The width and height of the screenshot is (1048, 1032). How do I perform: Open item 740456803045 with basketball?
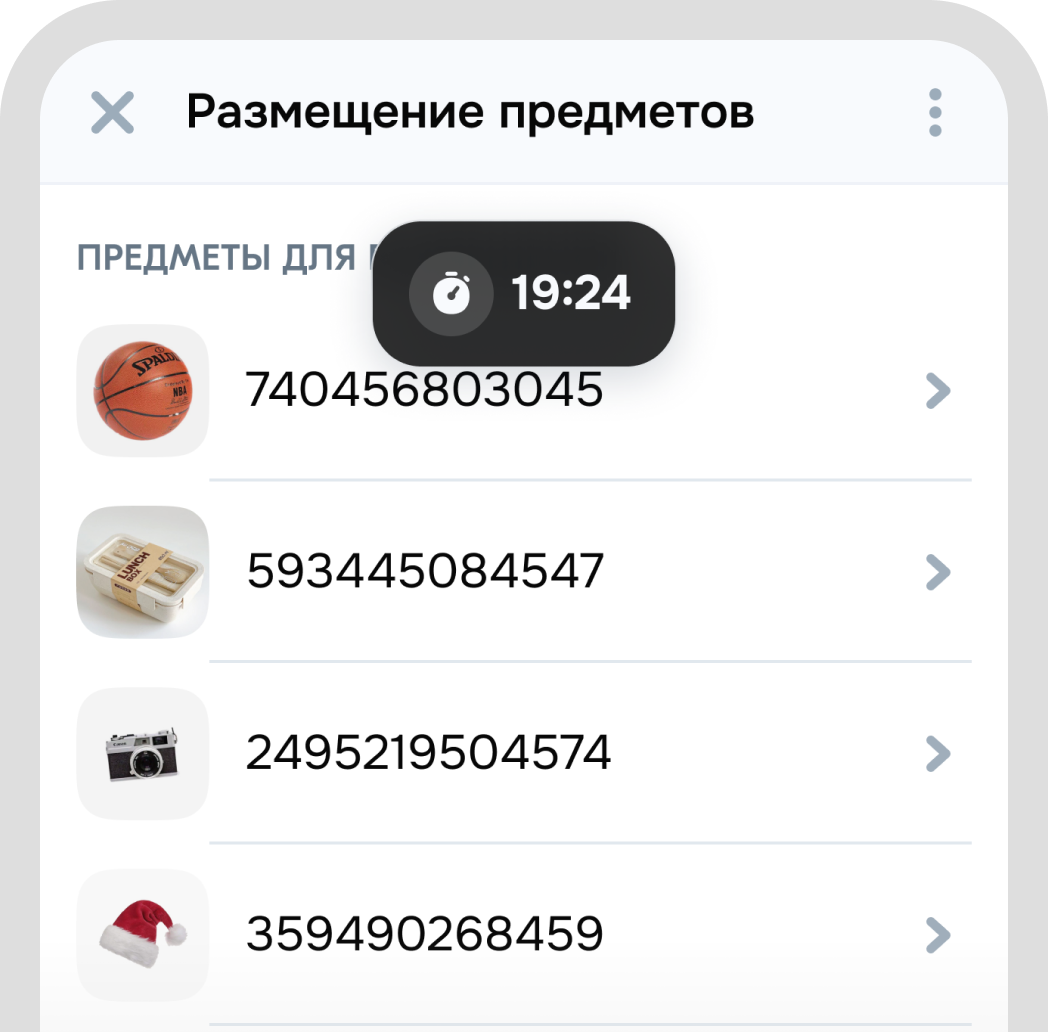click(x=424, y=391)
